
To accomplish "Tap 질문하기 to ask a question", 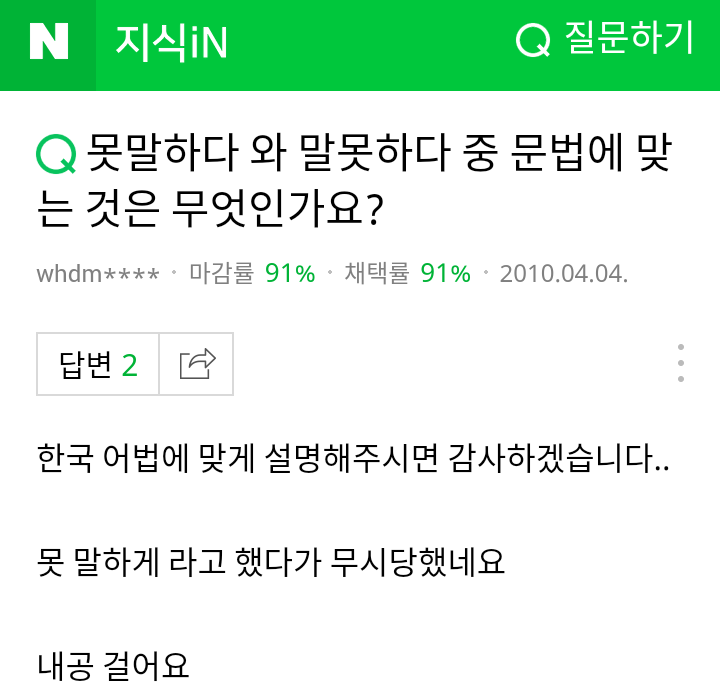I will (604, 39).
